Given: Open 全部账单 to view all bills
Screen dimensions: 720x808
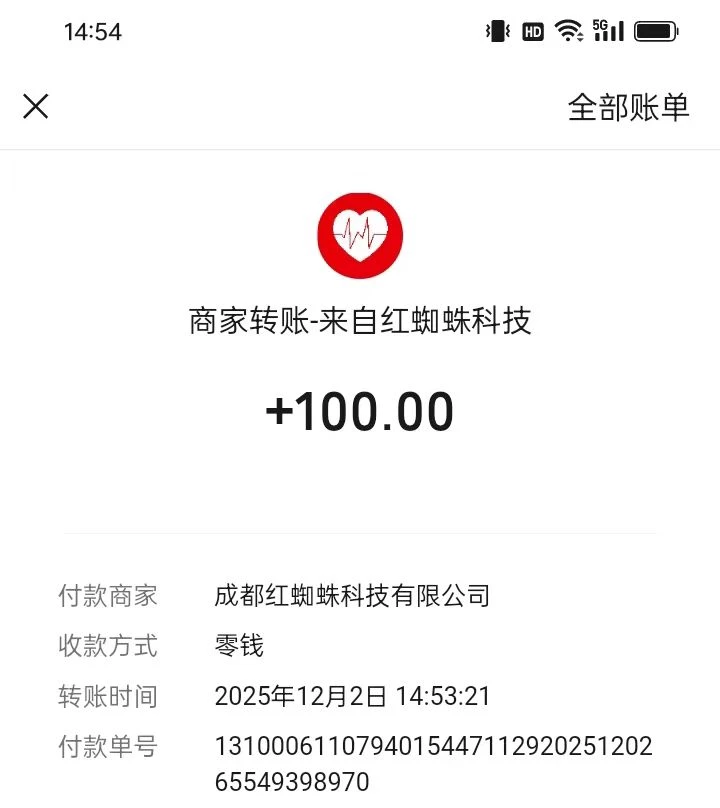Looking at the screenshot, I should point(628,106).
